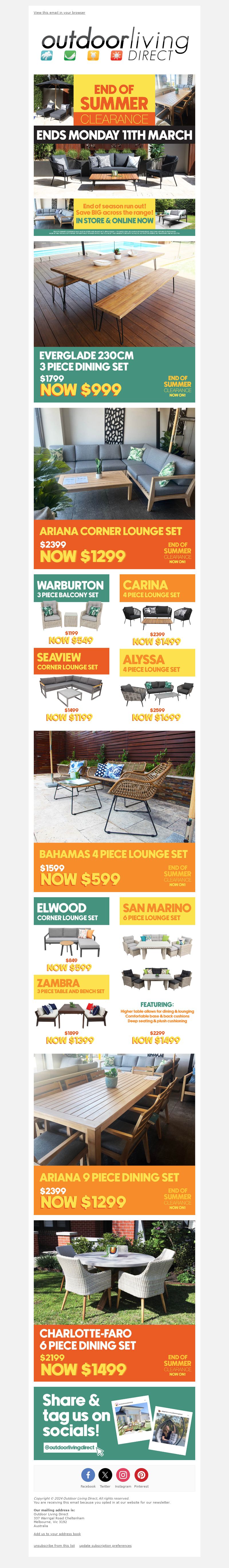The image size is (229, 1568).
Task: View the San Marino 6 Piece Lounge Set
Action: (x=157, y=950)
